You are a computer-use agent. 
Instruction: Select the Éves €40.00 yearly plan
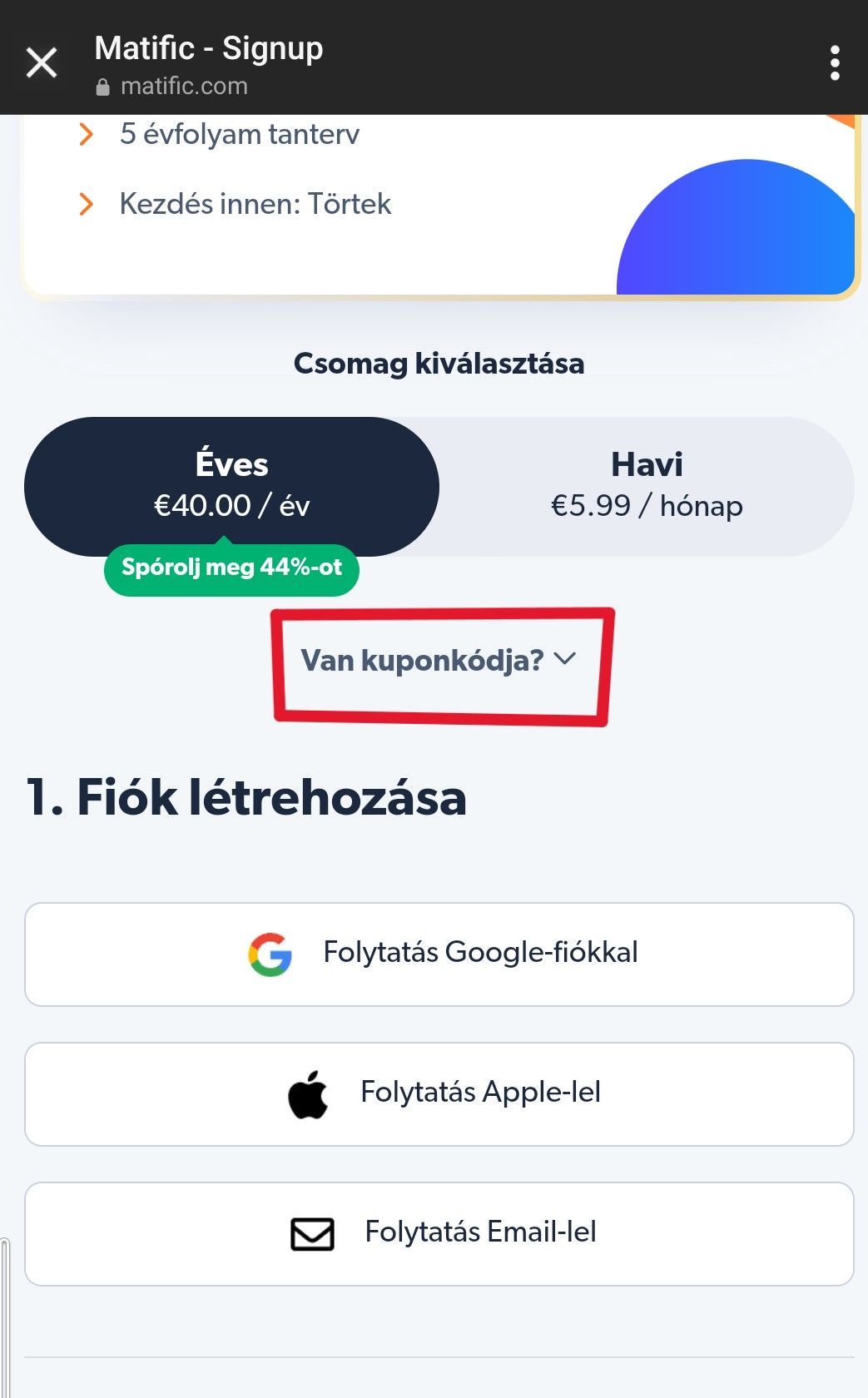(x=231, y=486)
